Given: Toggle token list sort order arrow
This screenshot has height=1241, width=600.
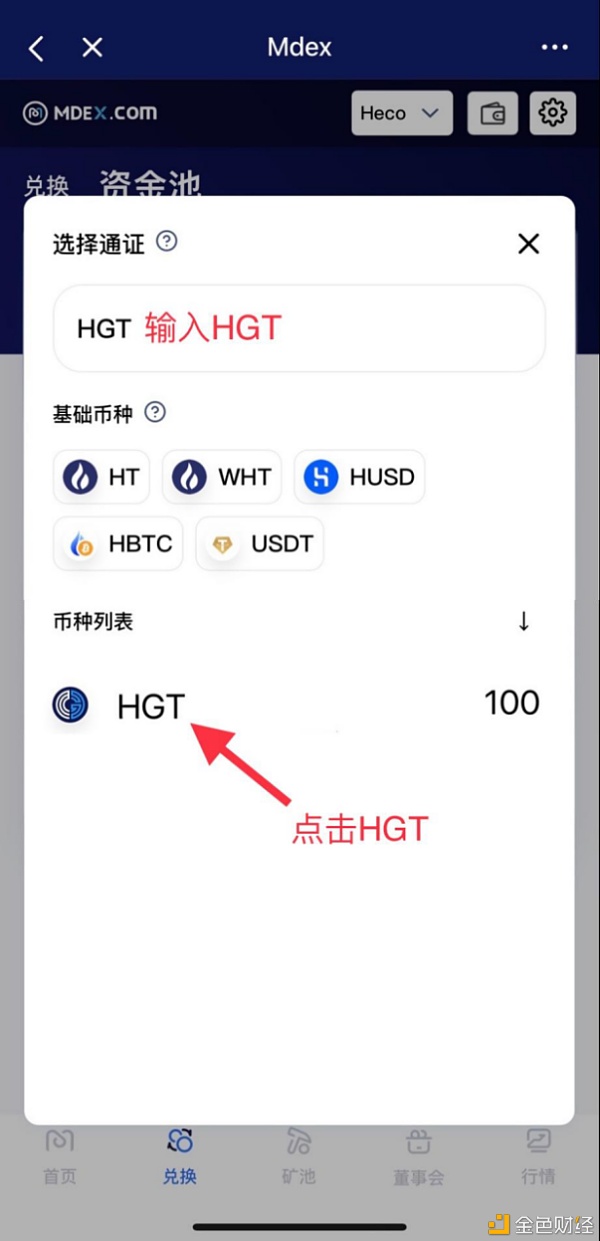Looking at the screenshot, I should click(524, 621).
